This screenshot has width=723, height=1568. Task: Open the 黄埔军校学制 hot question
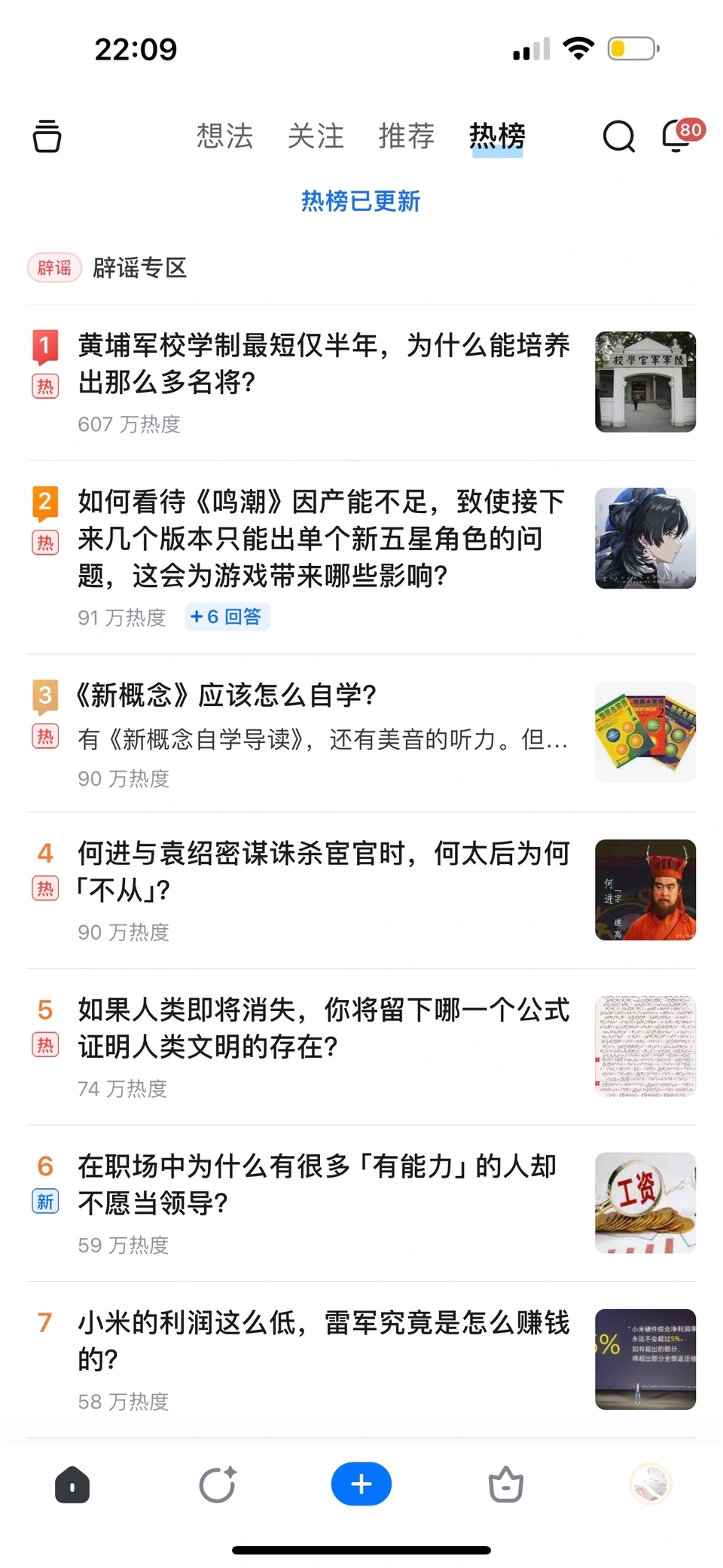pos(324,363)
